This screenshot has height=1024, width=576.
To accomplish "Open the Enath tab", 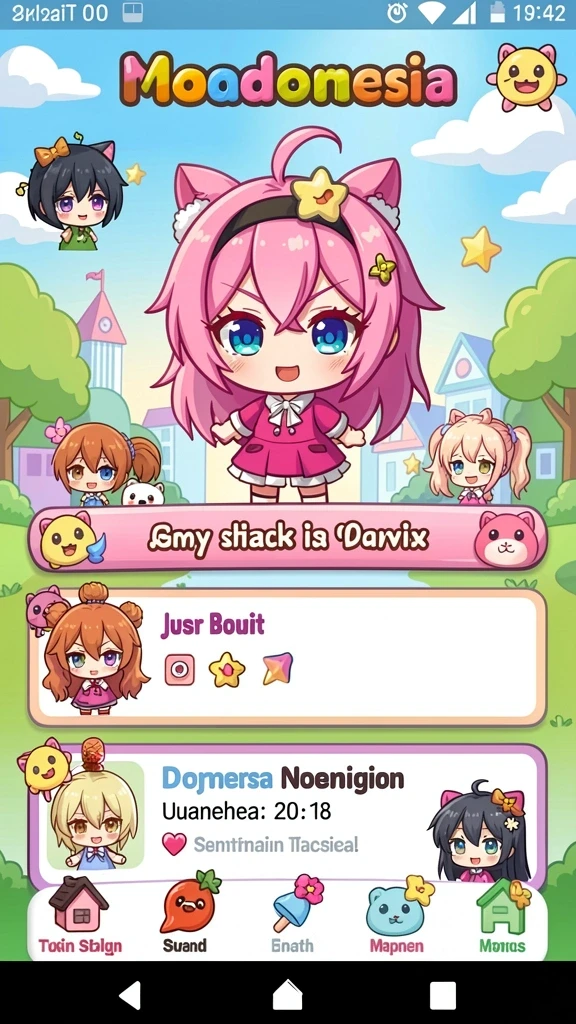I will (292, 916).
